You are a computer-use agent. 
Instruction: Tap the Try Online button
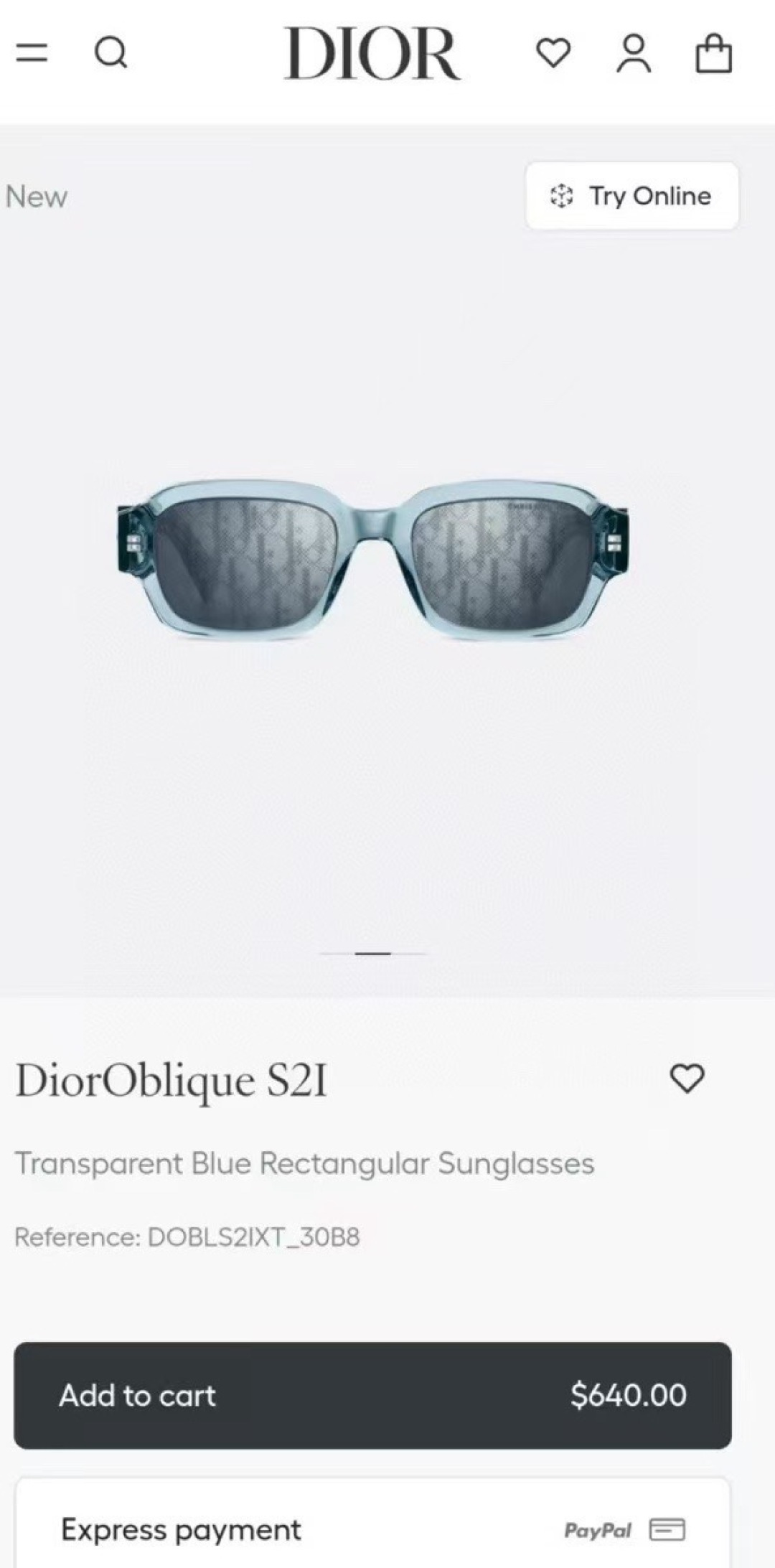pos(631,196)
